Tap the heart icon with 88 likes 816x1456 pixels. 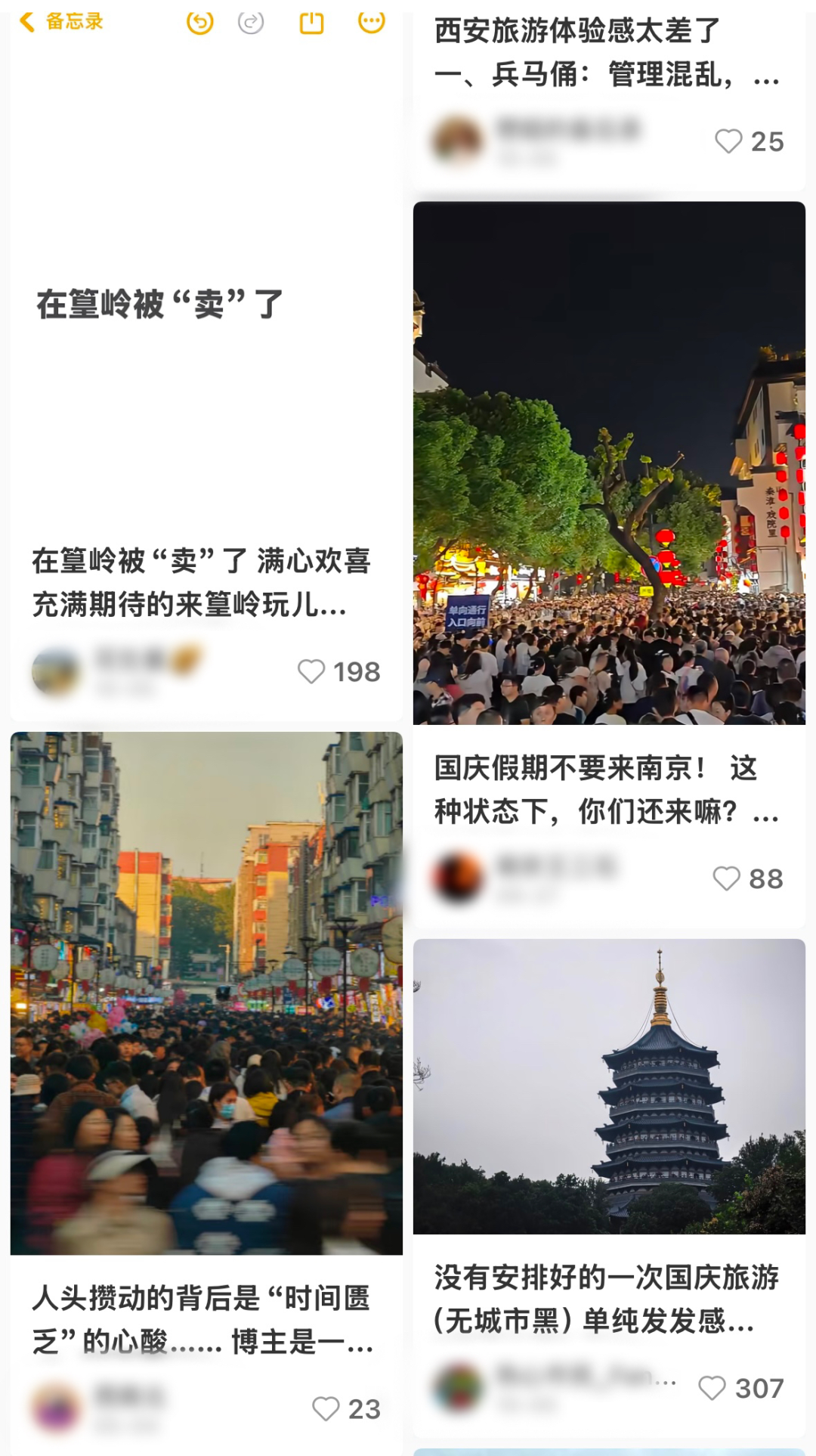[x=725, y=878]
